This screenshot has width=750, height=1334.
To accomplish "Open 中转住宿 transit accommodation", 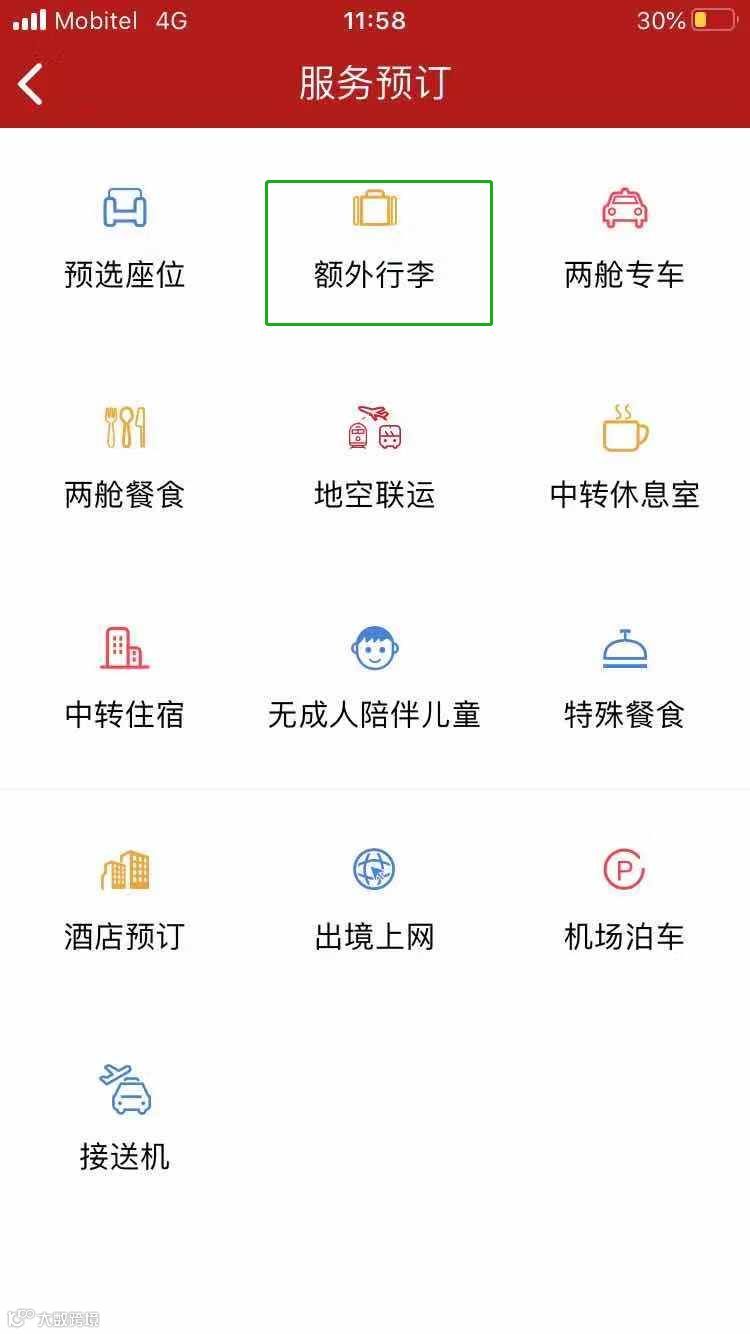I will [125, 680].
